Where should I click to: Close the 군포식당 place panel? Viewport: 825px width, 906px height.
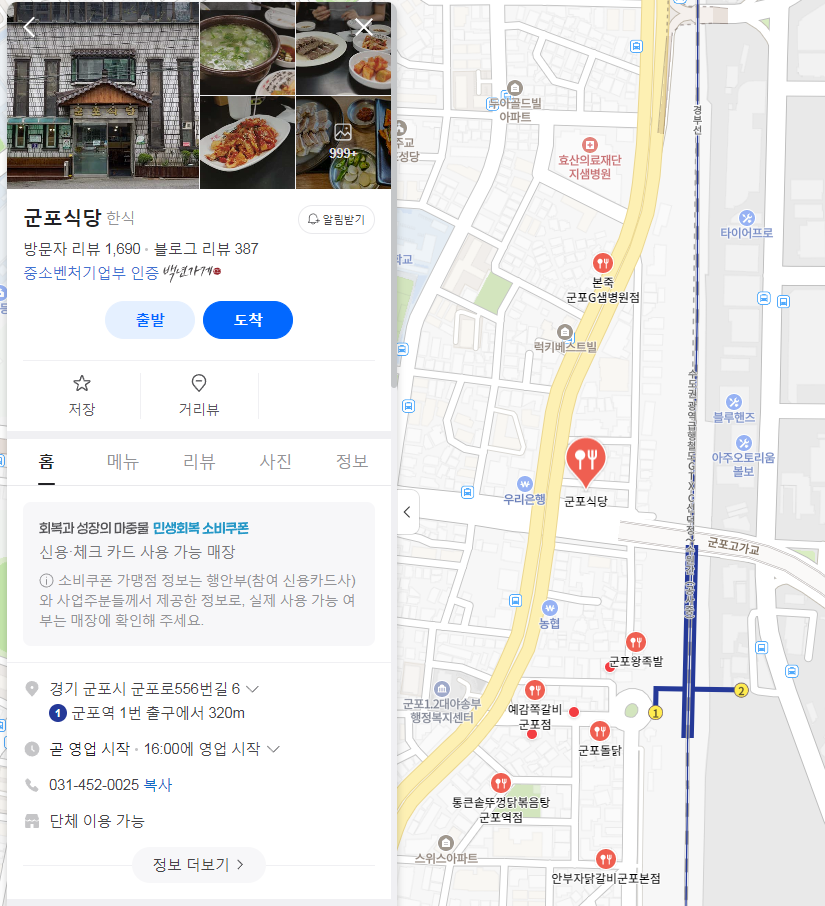click(364, 27)
